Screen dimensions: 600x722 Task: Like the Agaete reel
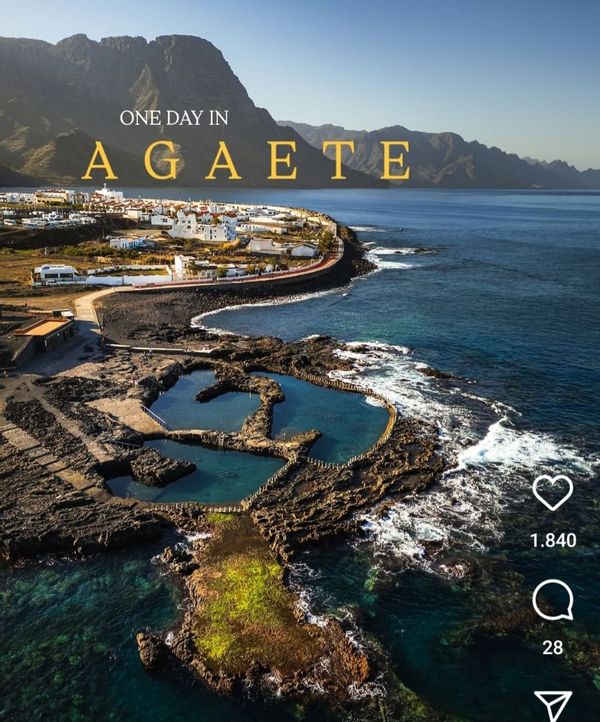[x=552, y=492]
